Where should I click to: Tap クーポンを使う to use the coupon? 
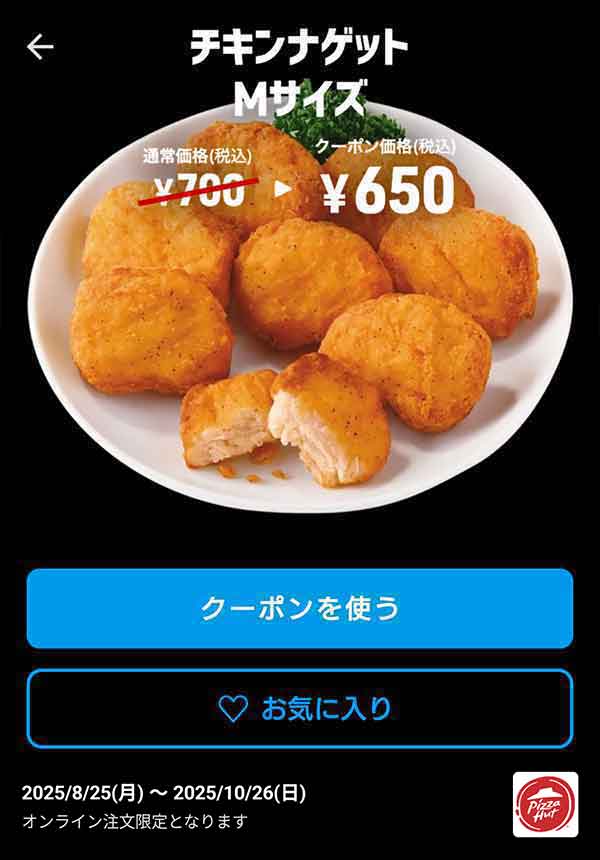click(x=300, y=608)
